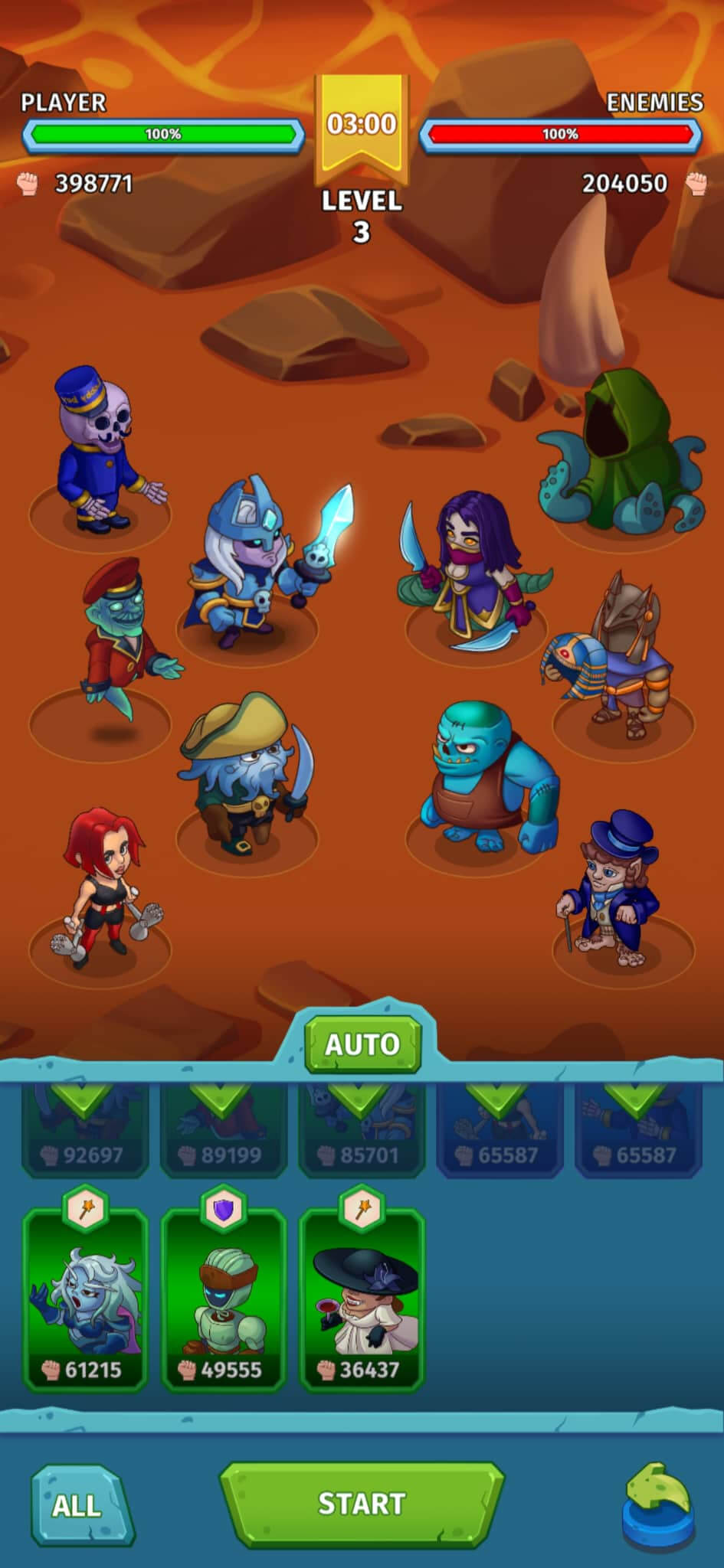Viewport: 724px width, 1568px height.
Task: Remove the deployed hero card showing 92697
Action: click(85, 1129)
